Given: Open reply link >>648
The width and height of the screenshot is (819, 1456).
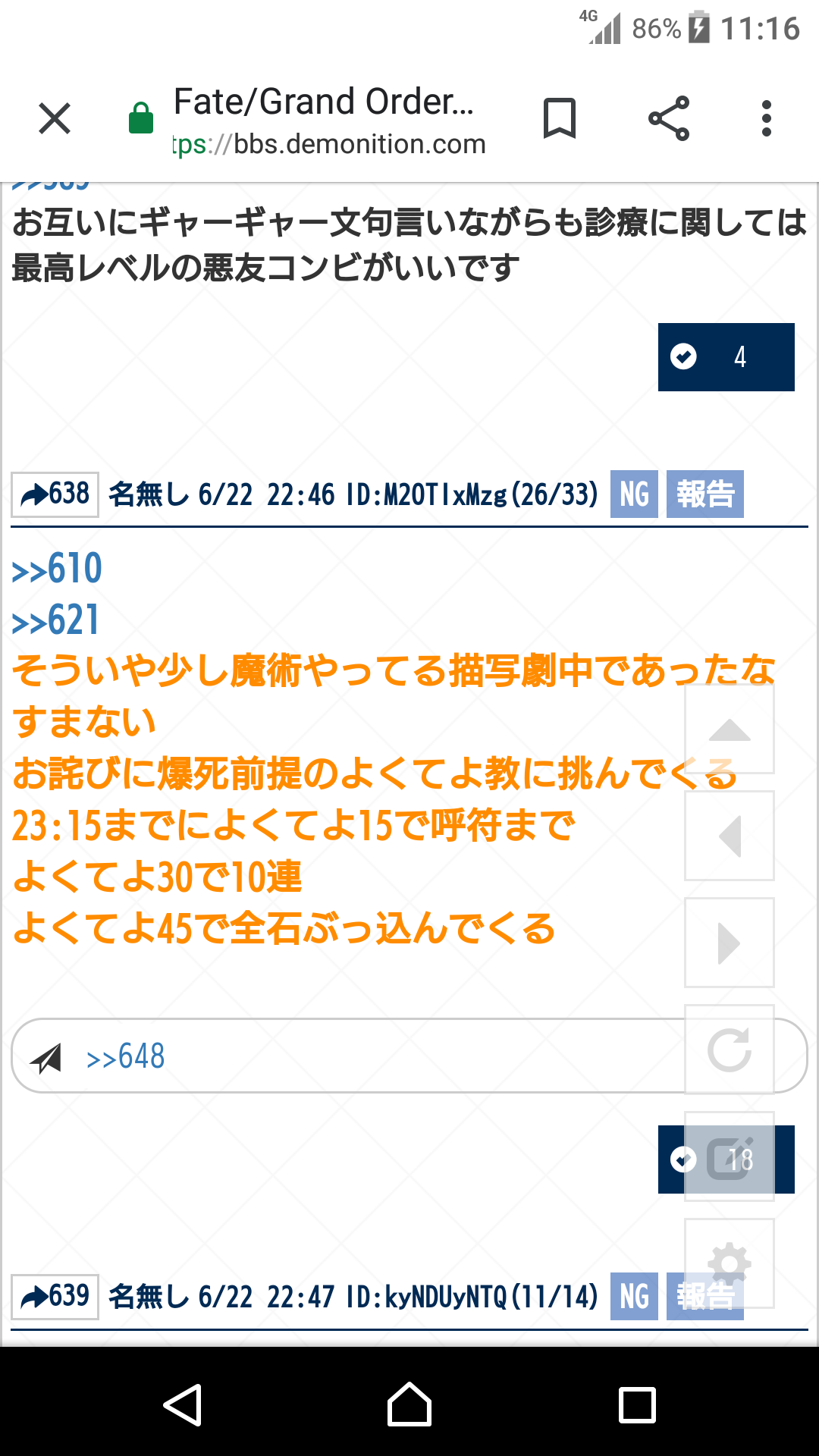Looking at the screenshot, I should [x=126, y=1057].
